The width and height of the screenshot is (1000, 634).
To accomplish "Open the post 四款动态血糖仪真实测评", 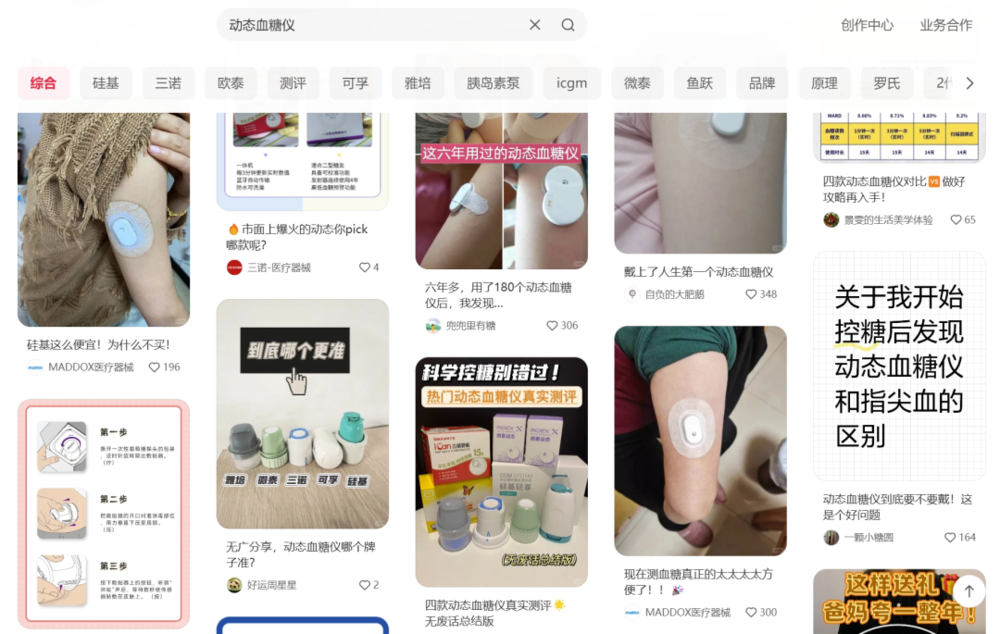I will [x=495, y=612].
